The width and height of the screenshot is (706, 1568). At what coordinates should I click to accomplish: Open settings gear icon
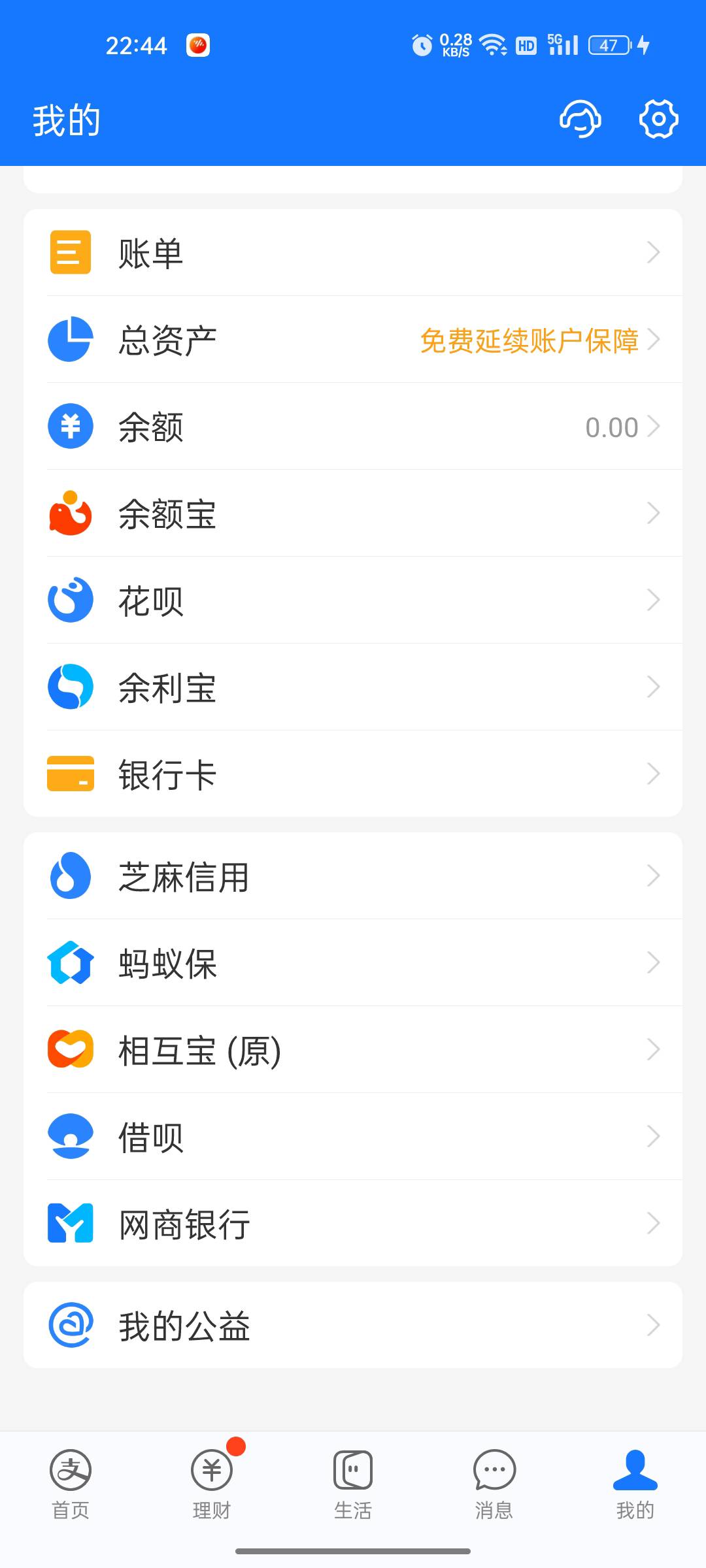[658, 120]
